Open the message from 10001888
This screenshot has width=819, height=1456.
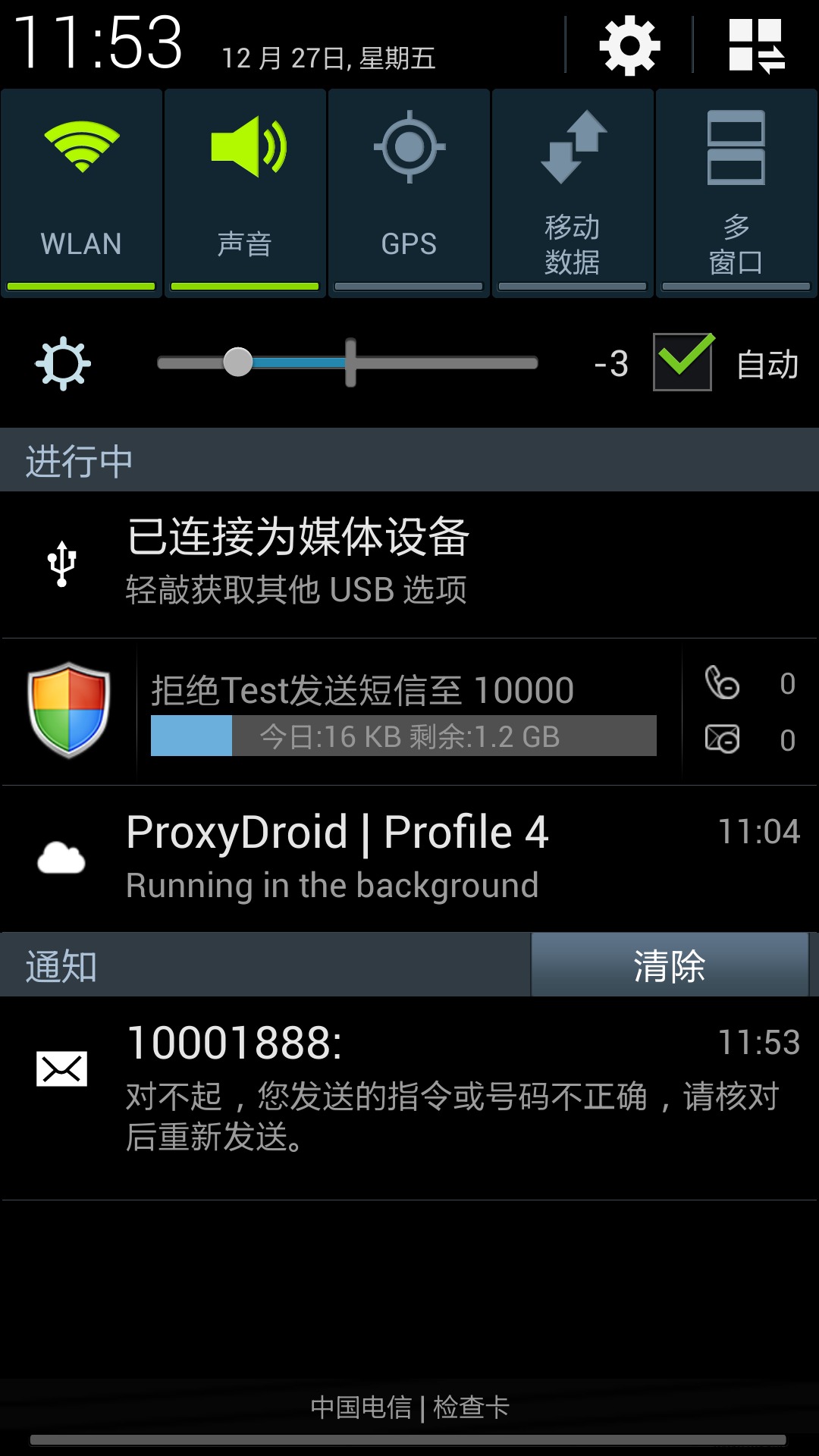click(409, 1098)
